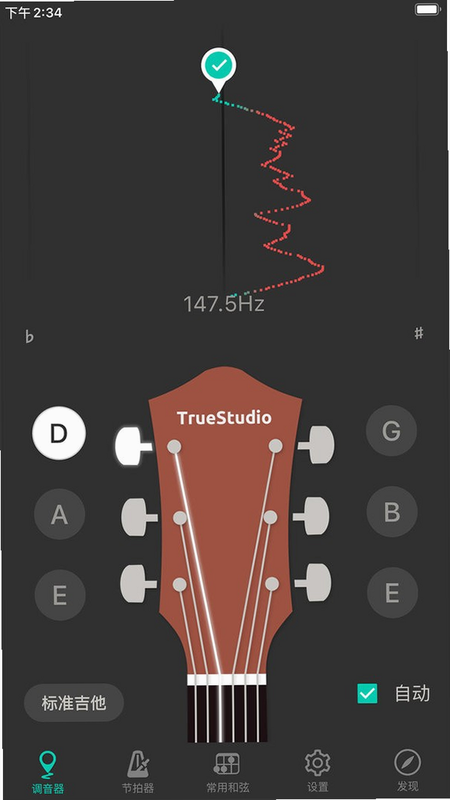Choose the low E string on left
Image resolution: width=450 pixels, height=800 pixels.
(60, 595)
